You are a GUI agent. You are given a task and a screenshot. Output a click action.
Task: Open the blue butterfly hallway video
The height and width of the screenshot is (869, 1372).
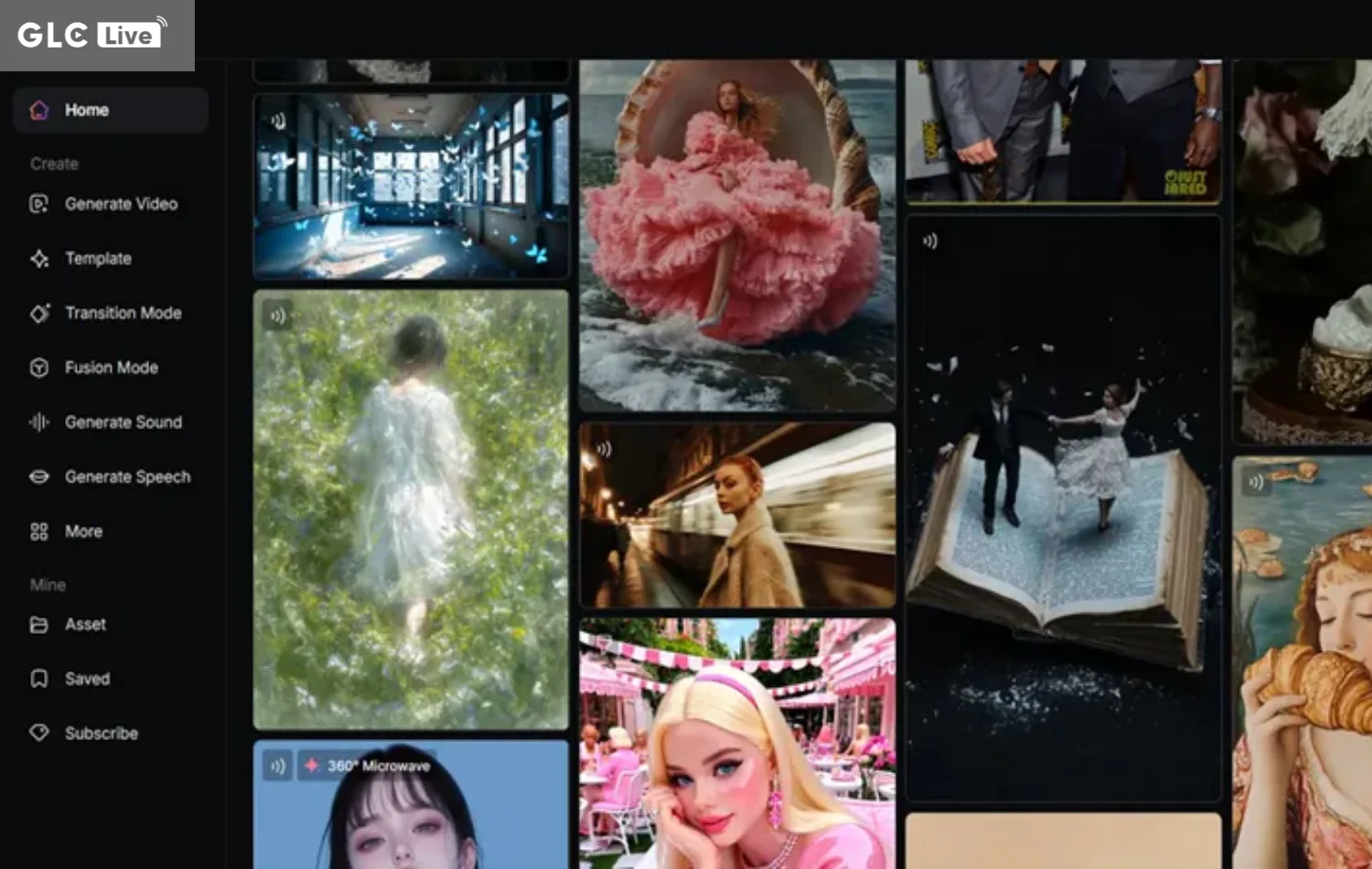coord(411,186)
